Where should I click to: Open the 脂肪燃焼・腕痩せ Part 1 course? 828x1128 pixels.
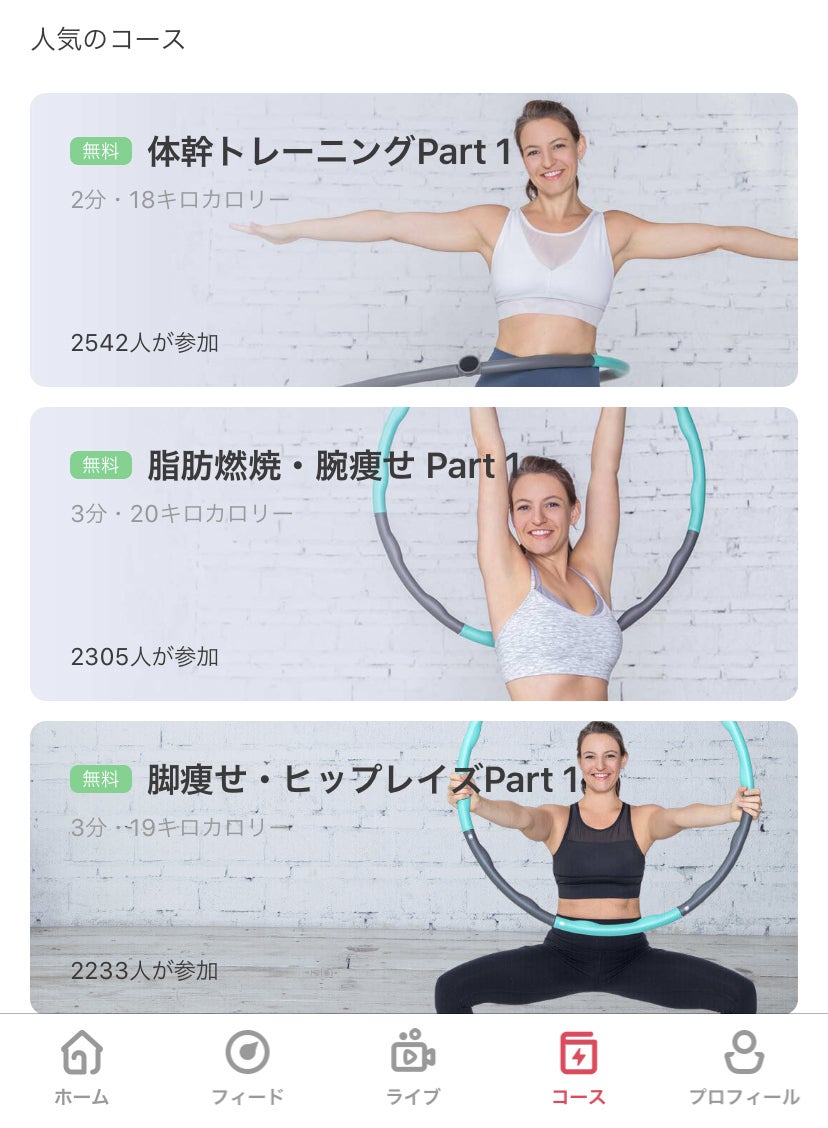413,554
